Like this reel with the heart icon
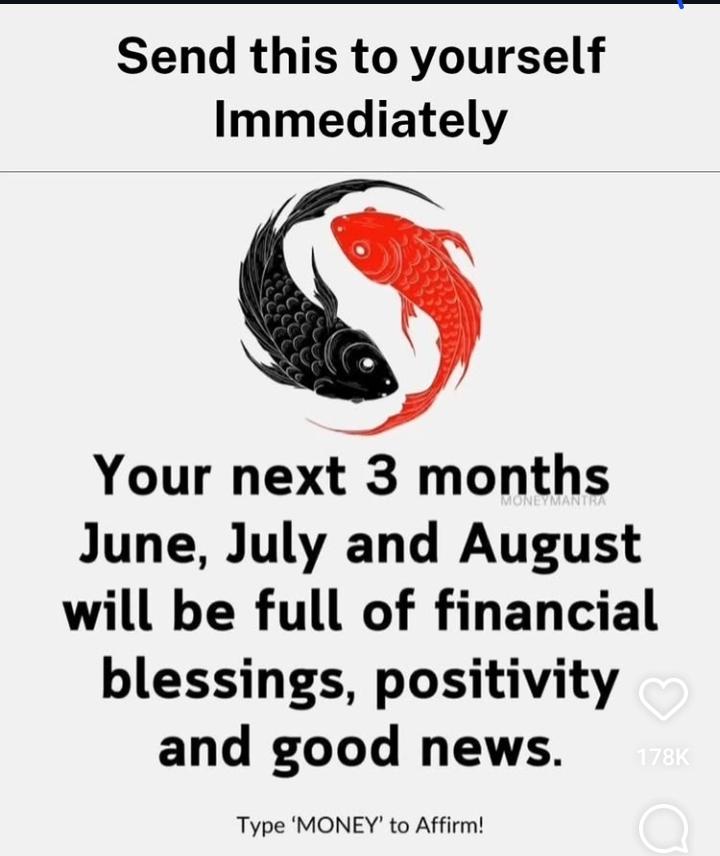This screenshot has height=856, width=720. (x=664, y=698)
